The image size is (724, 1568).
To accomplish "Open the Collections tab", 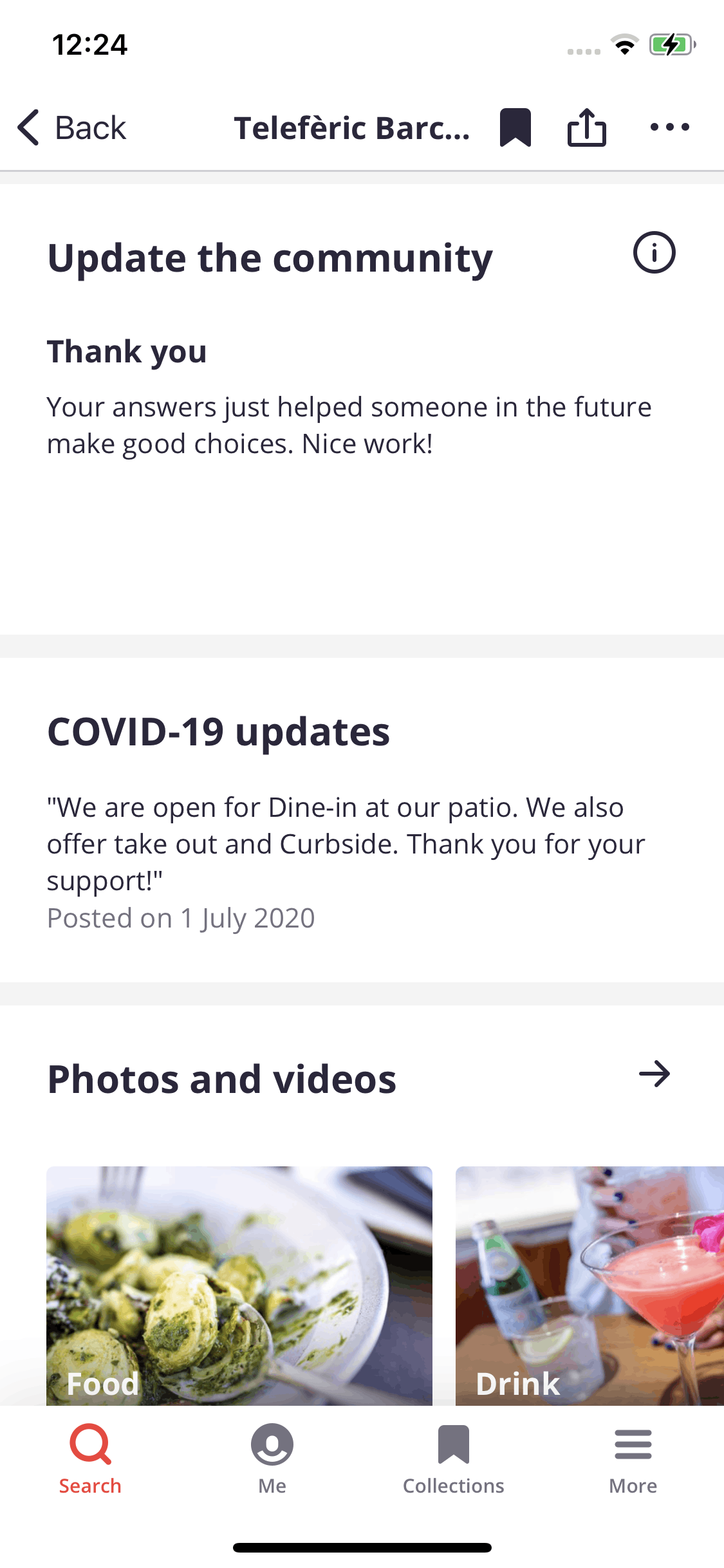I will (x=453, y=1459).
